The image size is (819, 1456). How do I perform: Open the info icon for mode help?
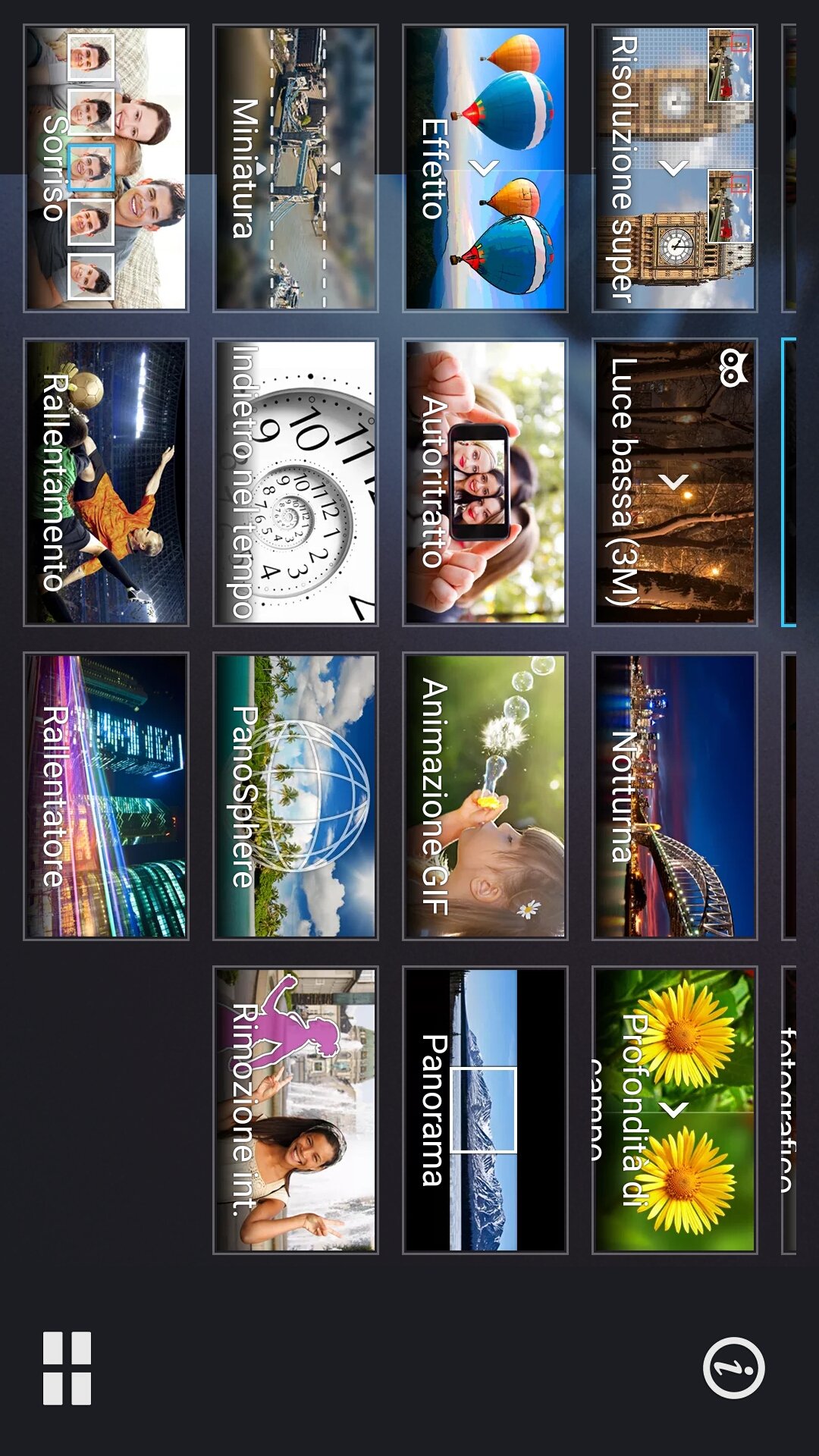[733, 1368]
